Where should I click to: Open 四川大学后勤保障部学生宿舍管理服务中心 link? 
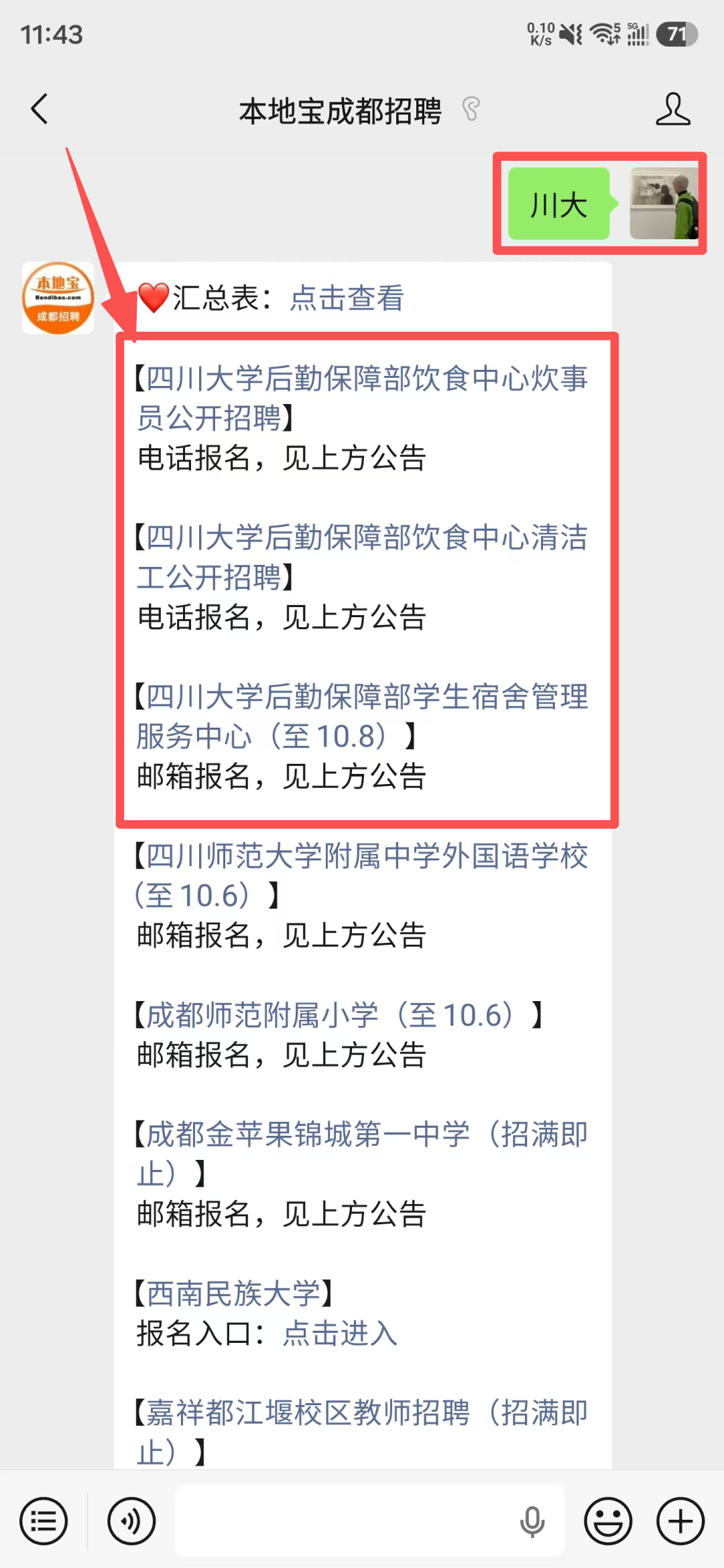tap(362, 716)
